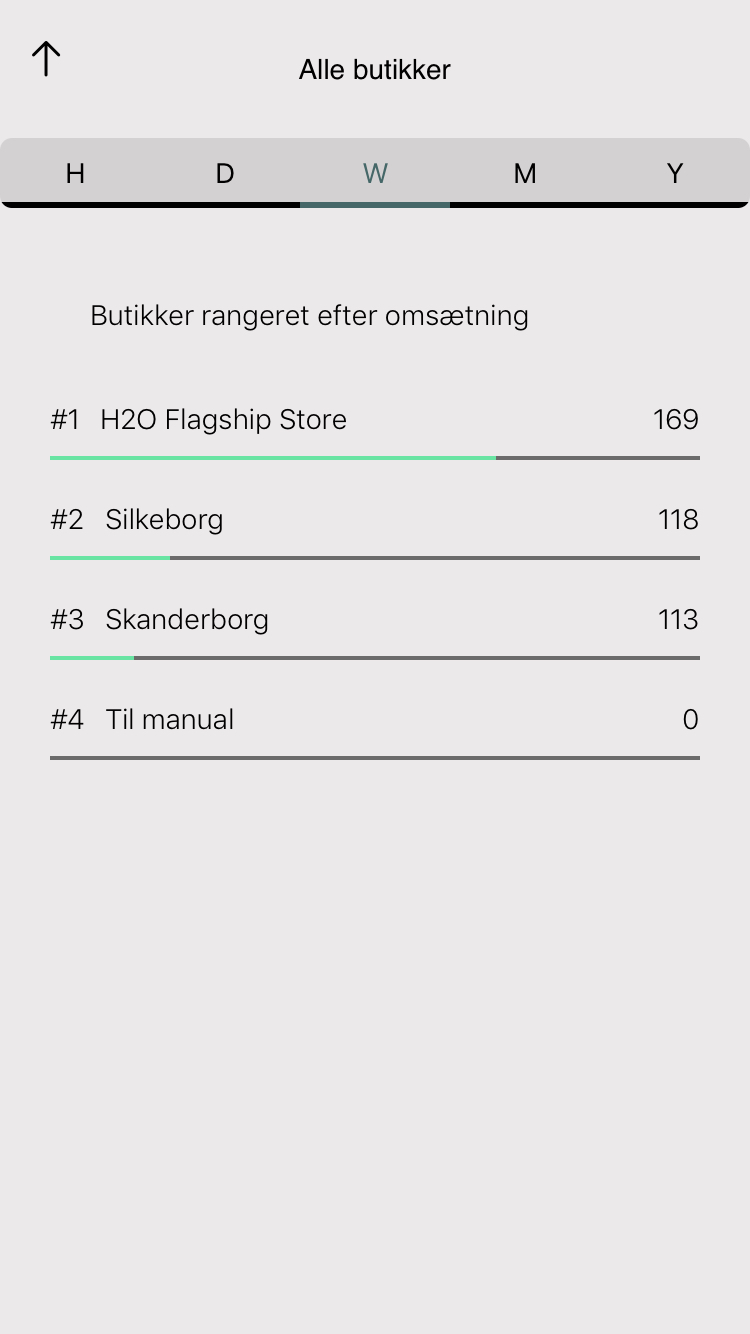Switch to the H period tab
Screen dimensions: 750x1334
click(75, 173)
